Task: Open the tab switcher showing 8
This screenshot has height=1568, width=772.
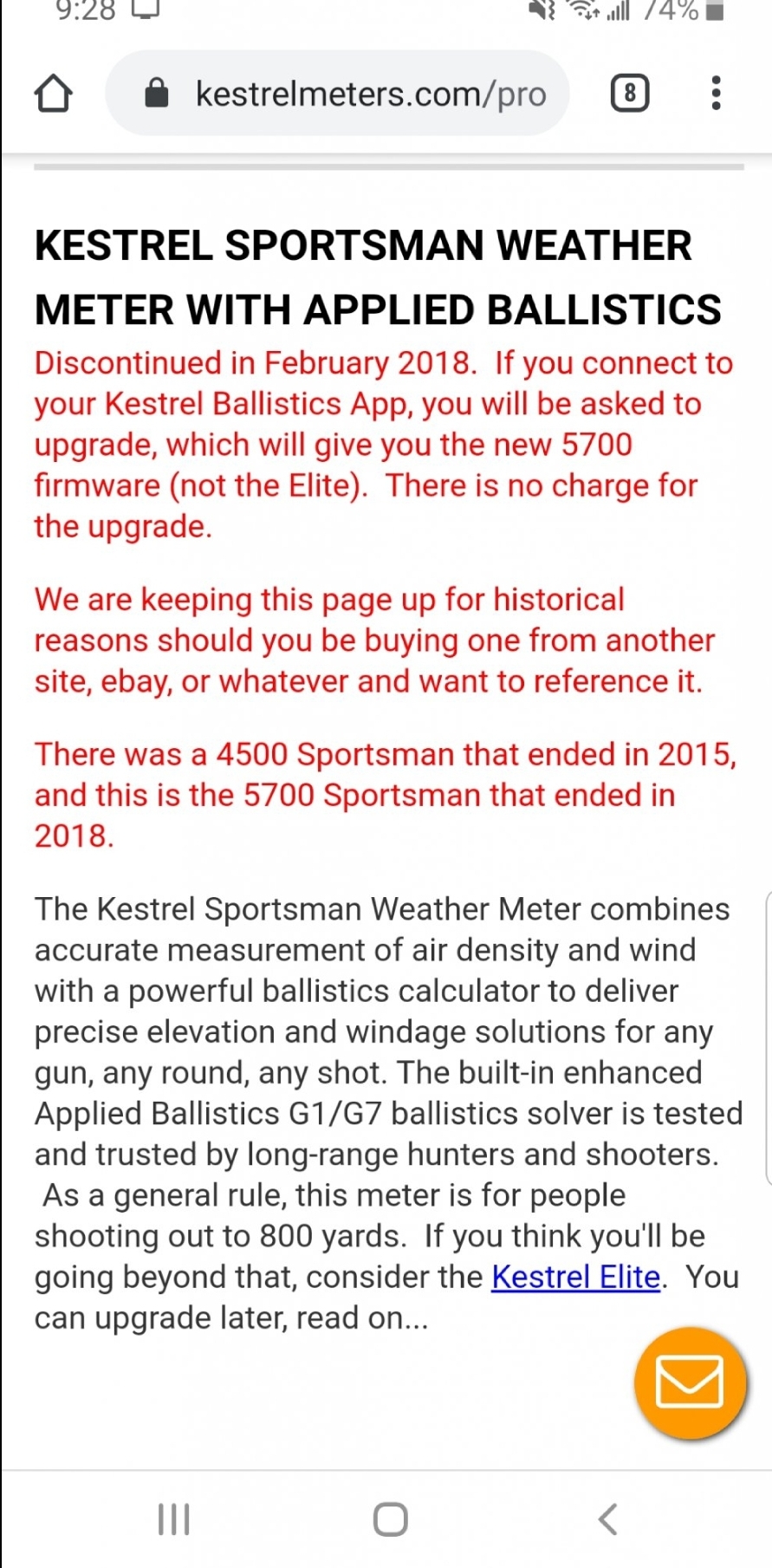Action: [x=630, y=93]
